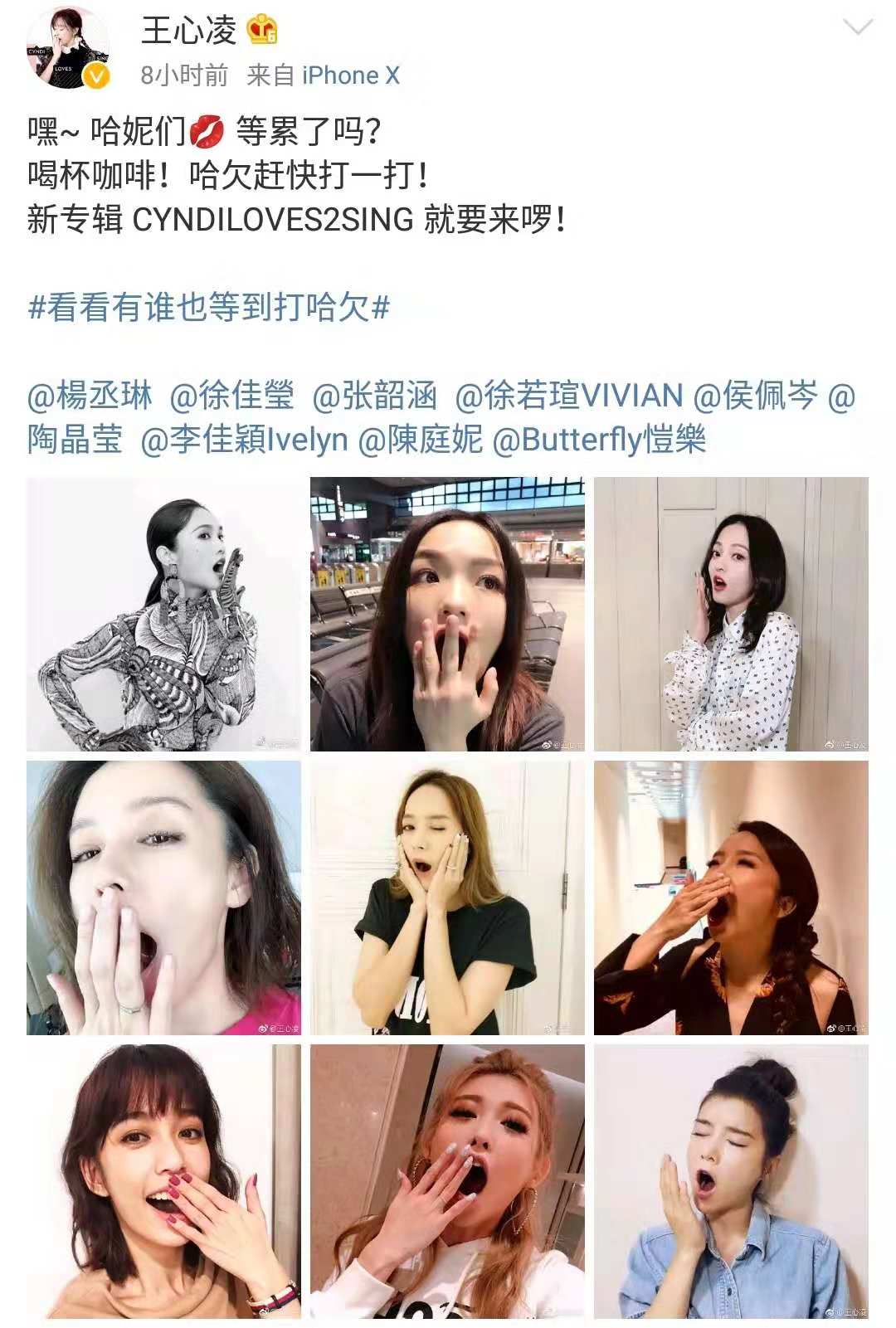Open the hallway yawning photo

(731, 897)
